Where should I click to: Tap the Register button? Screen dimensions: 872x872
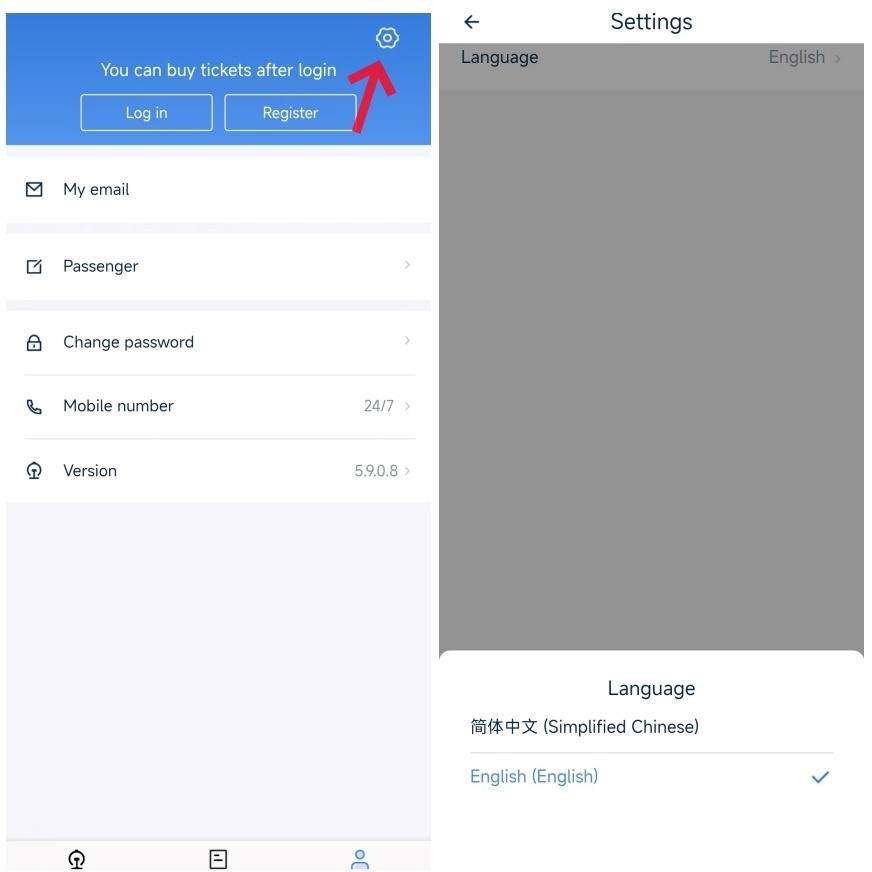point(290,113)
